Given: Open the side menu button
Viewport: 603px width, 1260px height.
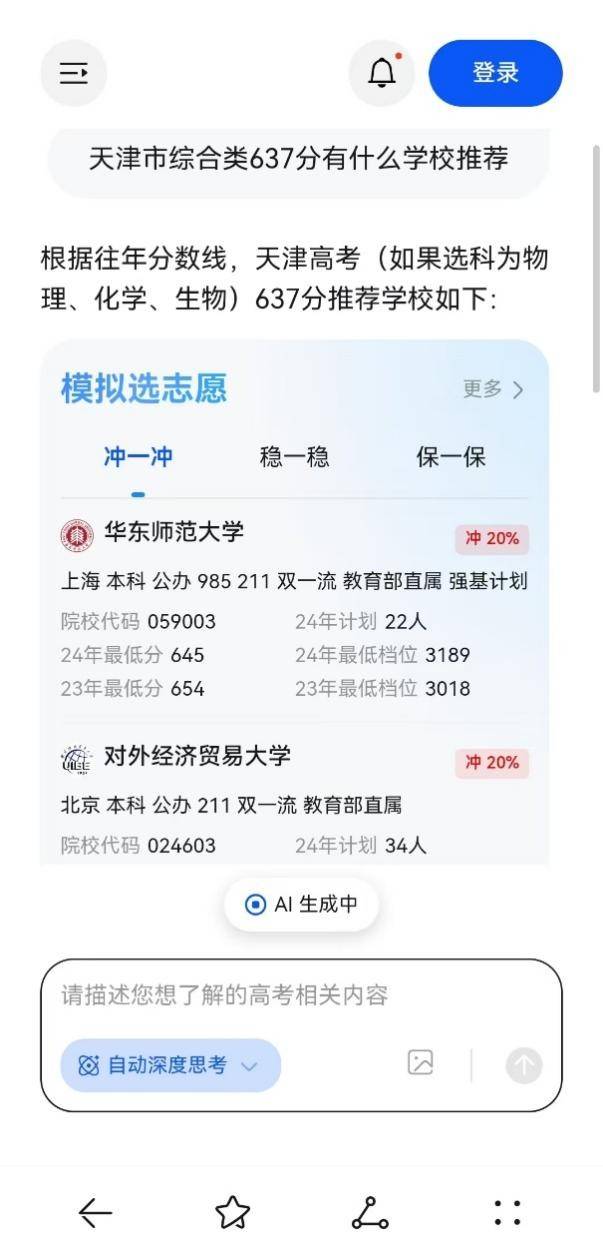Looking at the screenshot, I should click(x=73, y=73).
